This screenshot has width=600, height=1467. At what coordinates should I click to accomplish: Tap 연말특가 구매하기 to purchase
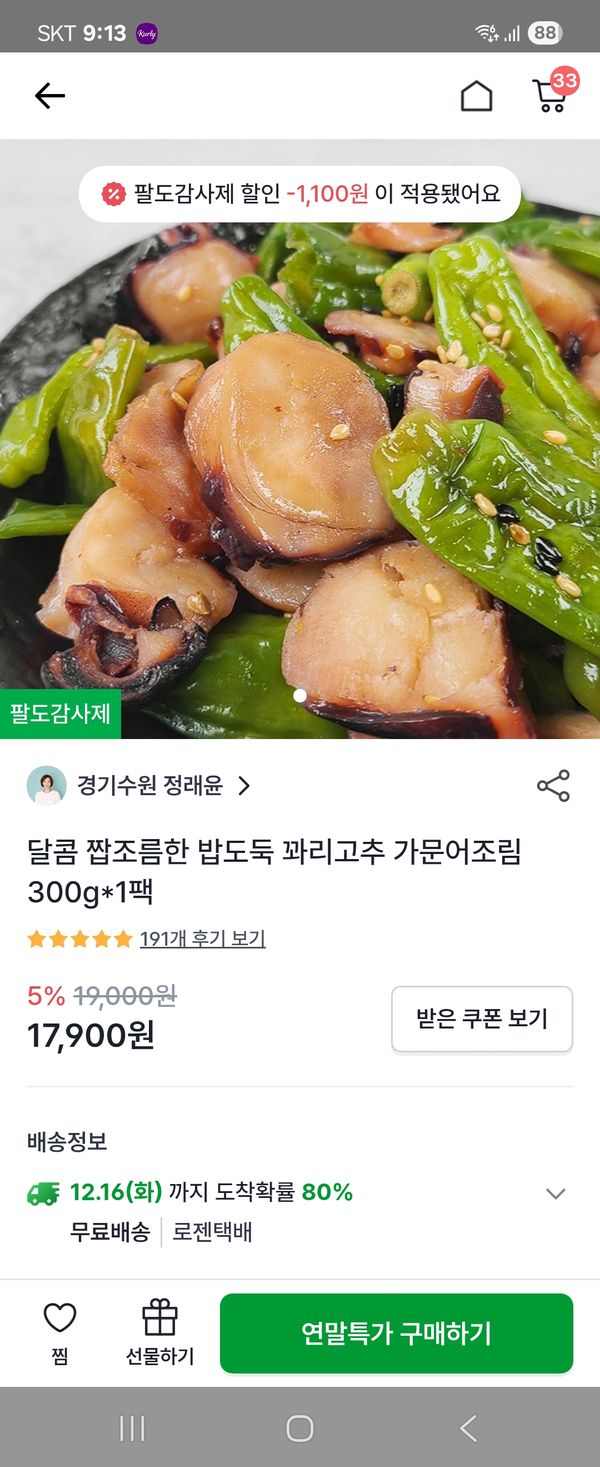coord(396,1333)
